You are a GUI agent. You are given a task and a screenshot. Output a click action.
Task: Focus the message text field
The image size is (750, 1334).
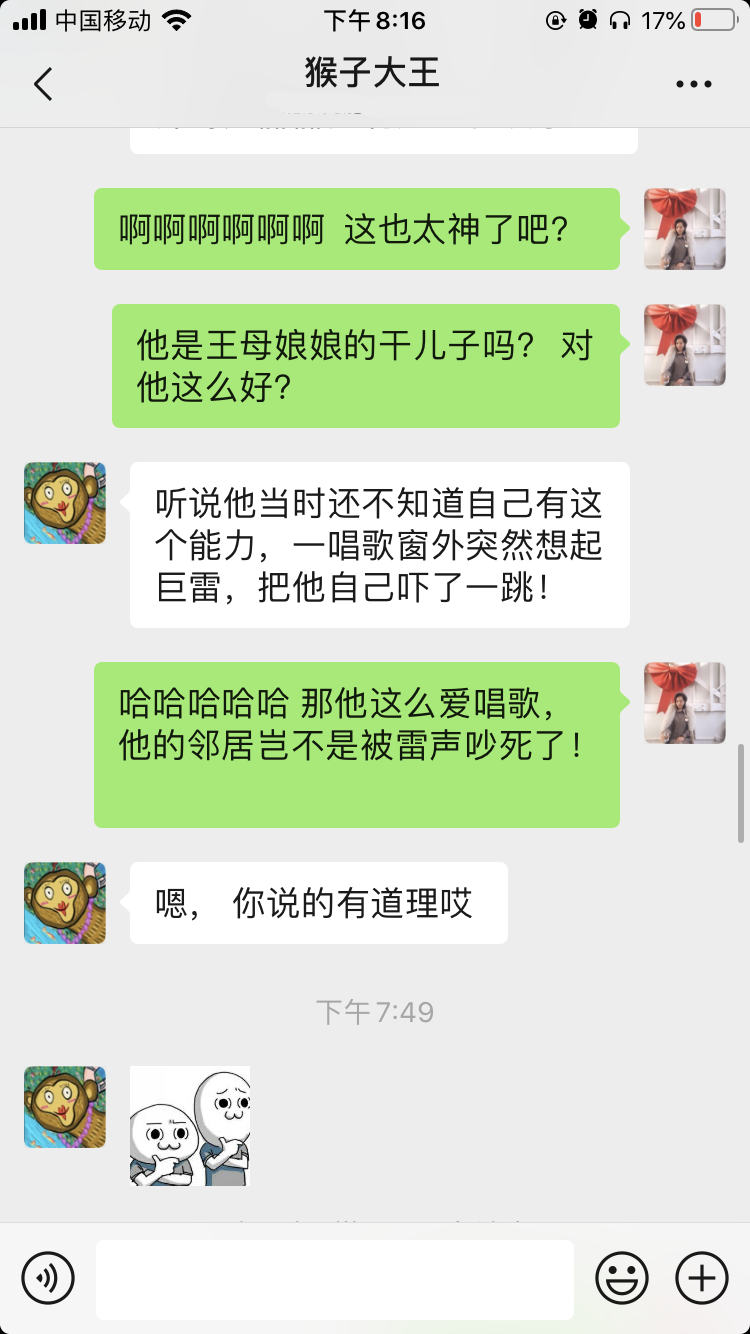335,1279
